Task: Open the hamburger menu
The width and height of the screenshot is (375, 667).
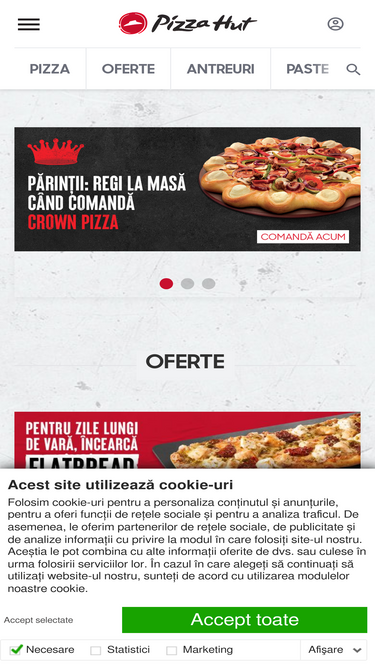Action: coord(28,24)
